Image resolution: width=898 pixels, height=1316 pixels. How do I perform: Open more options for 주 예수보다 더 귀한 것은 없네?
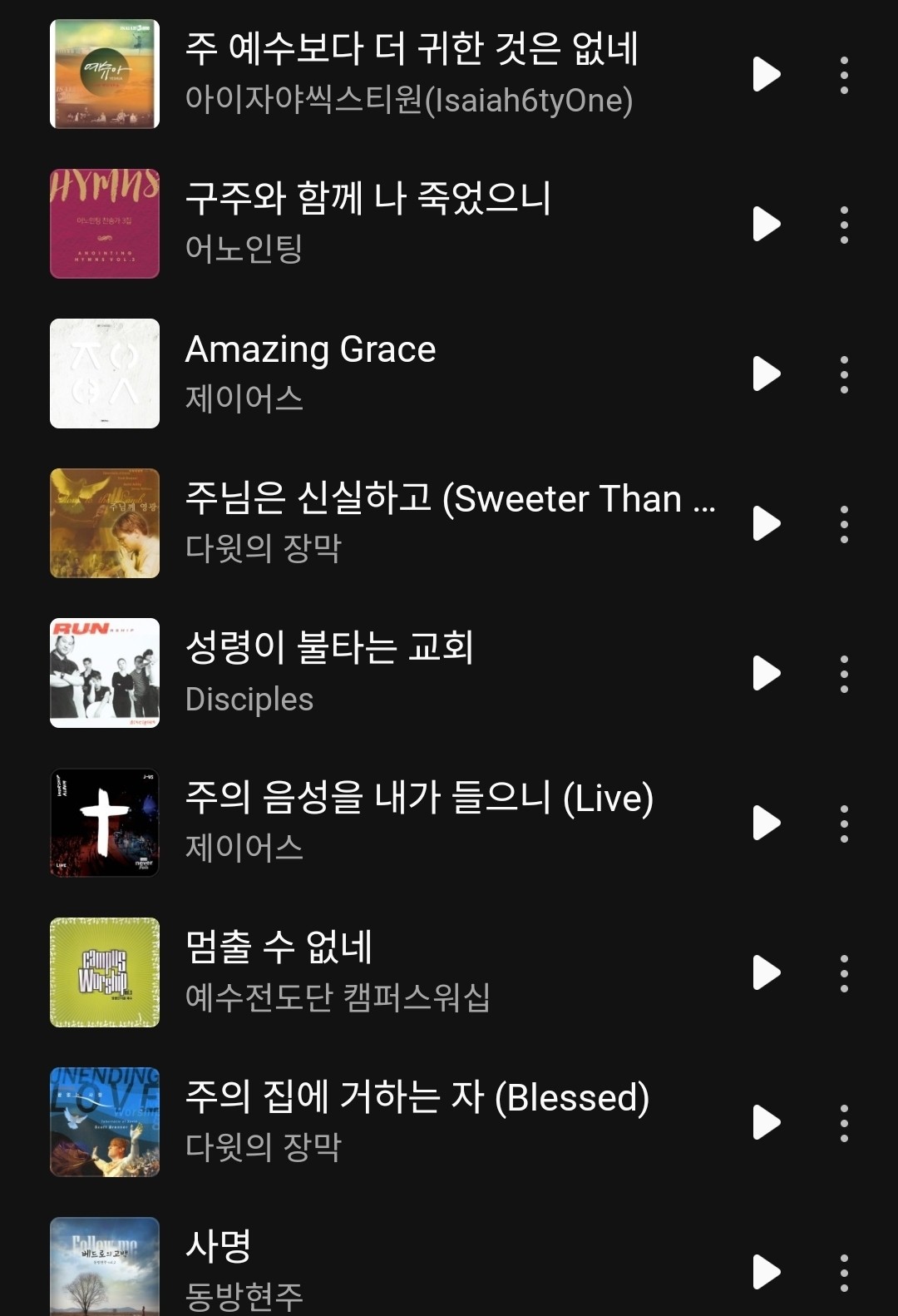click(844, 75)
